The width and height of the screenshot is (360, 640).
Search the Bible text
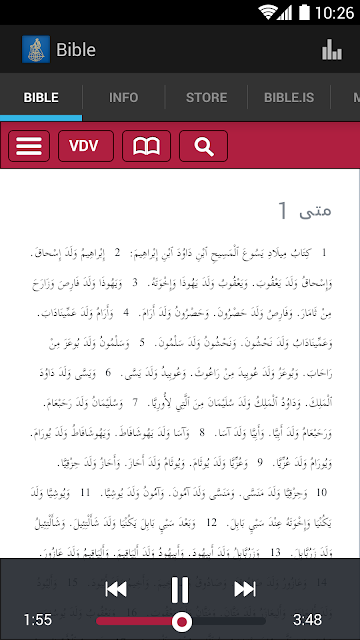tap(203, 146)
